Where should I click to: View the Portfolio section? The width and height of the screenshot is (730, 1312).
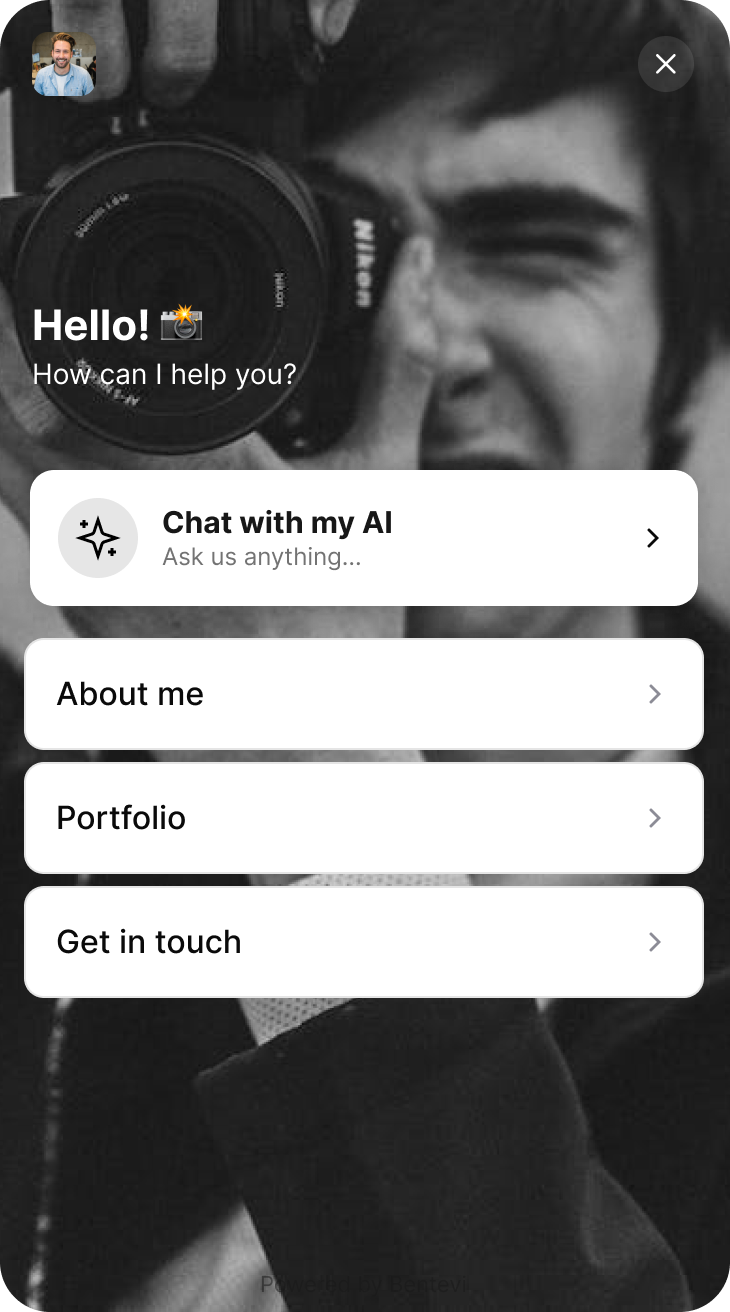[364, 818]
